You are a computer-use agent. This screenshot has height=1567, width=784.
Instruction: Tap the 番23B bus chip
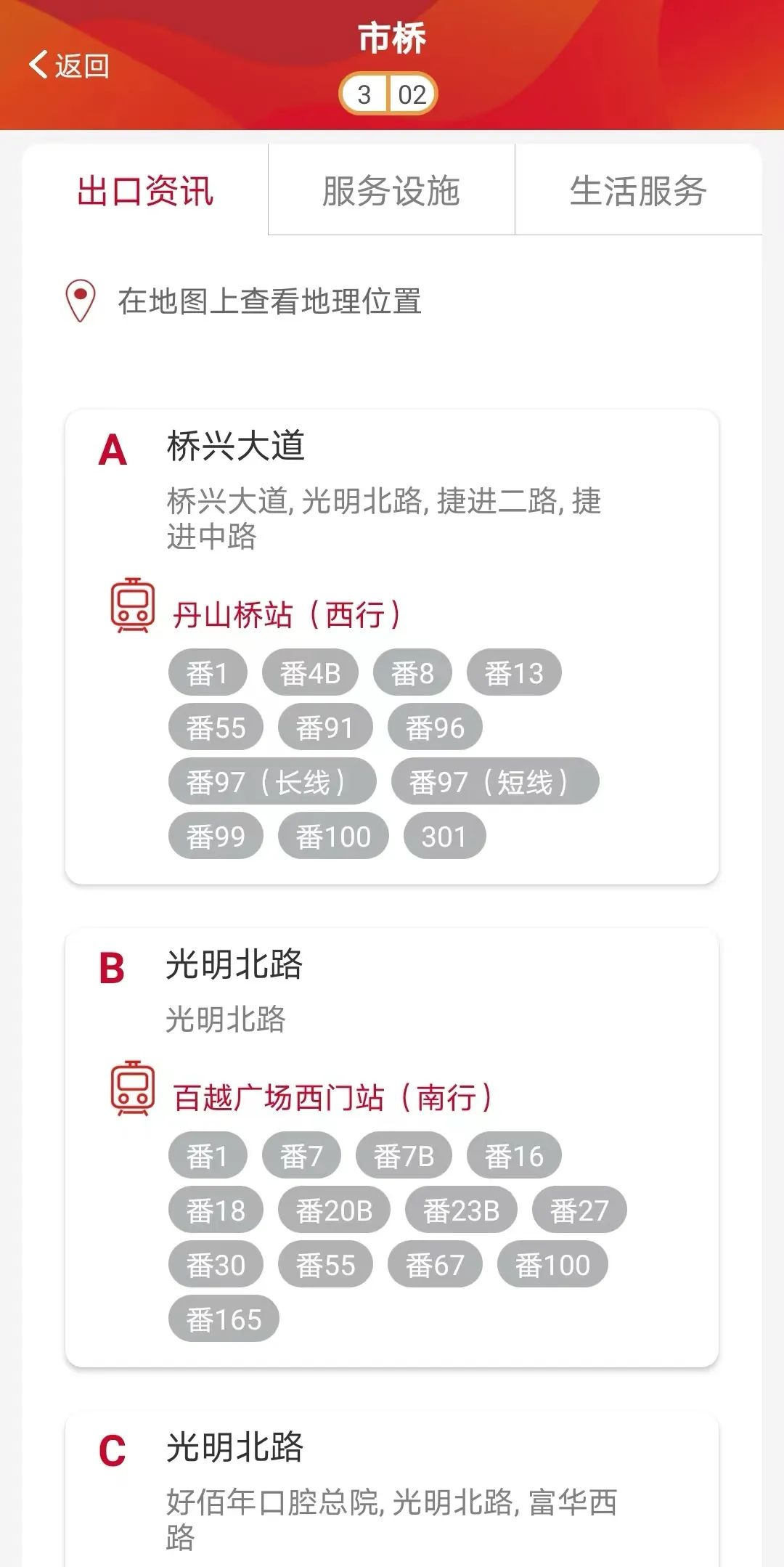click(461, 1210)
